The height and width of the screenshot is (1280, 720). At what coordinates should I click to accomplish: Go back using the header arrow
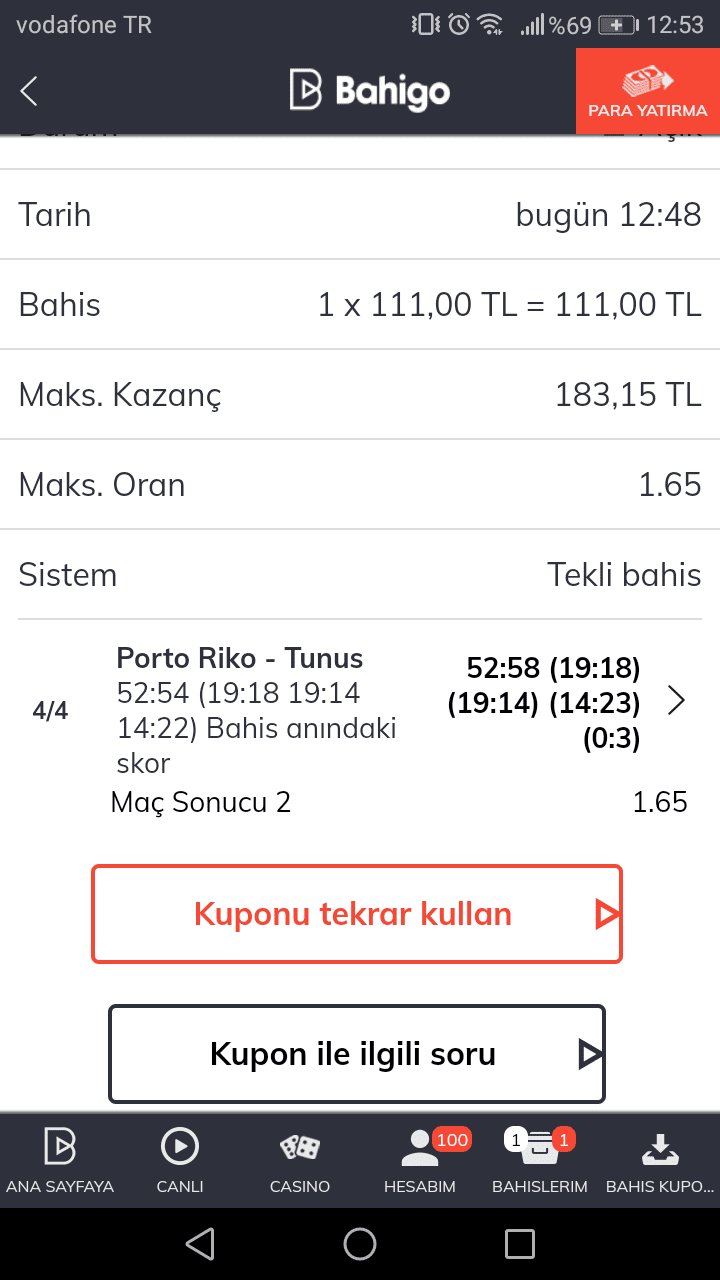(29, 92)
